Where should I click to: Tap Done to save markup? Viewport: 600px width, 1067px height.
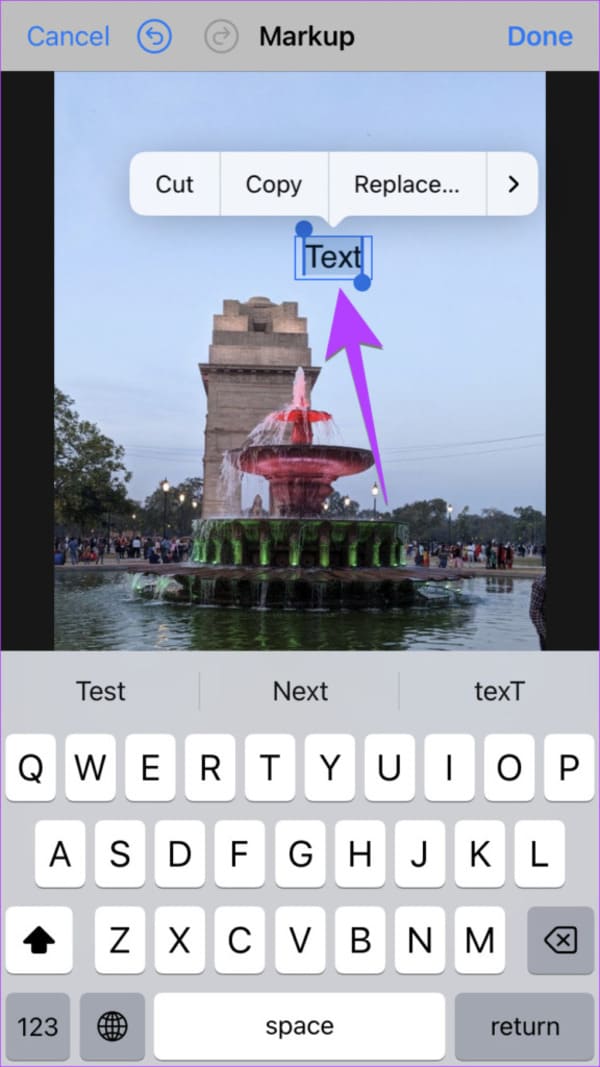tap(540, 37)
